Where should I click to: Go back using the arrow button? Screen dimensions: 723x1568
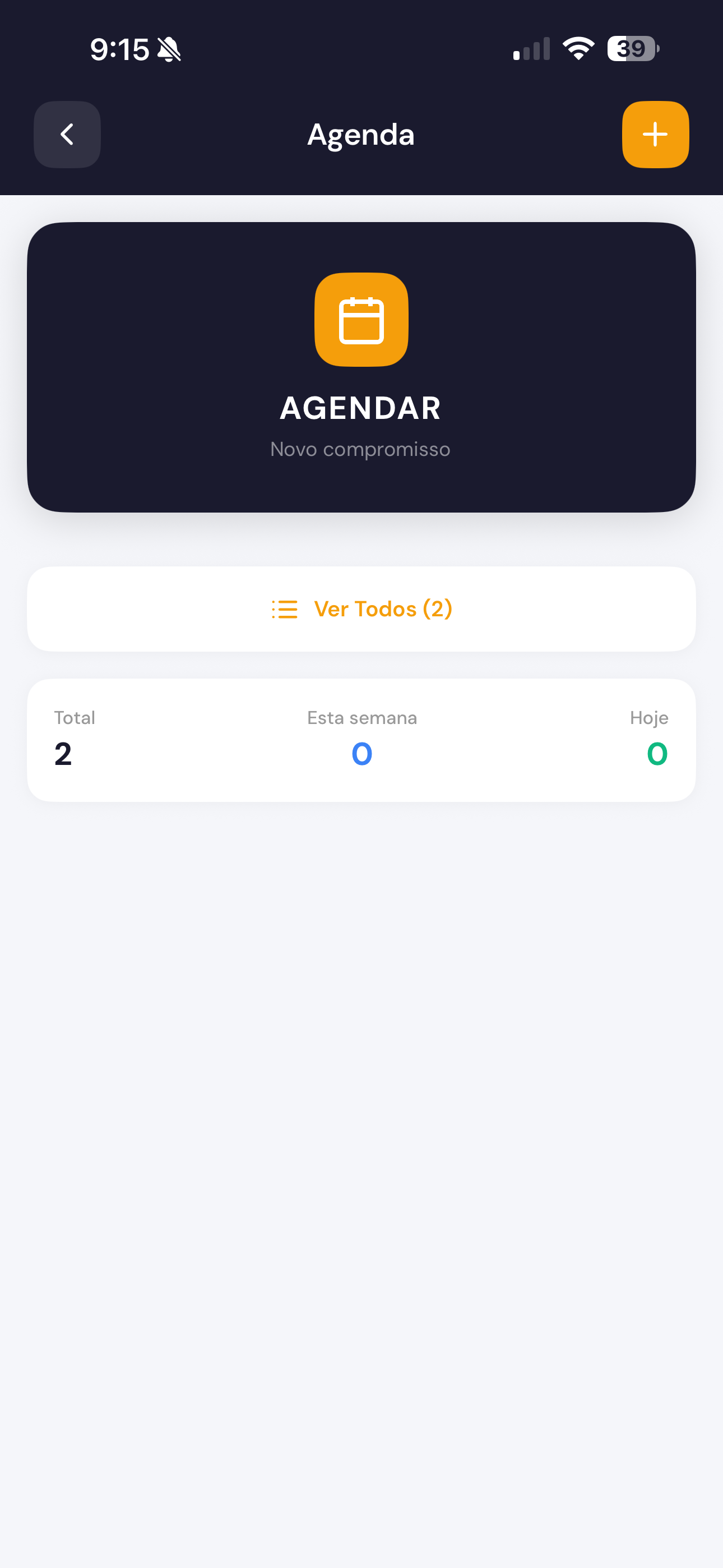67,135
